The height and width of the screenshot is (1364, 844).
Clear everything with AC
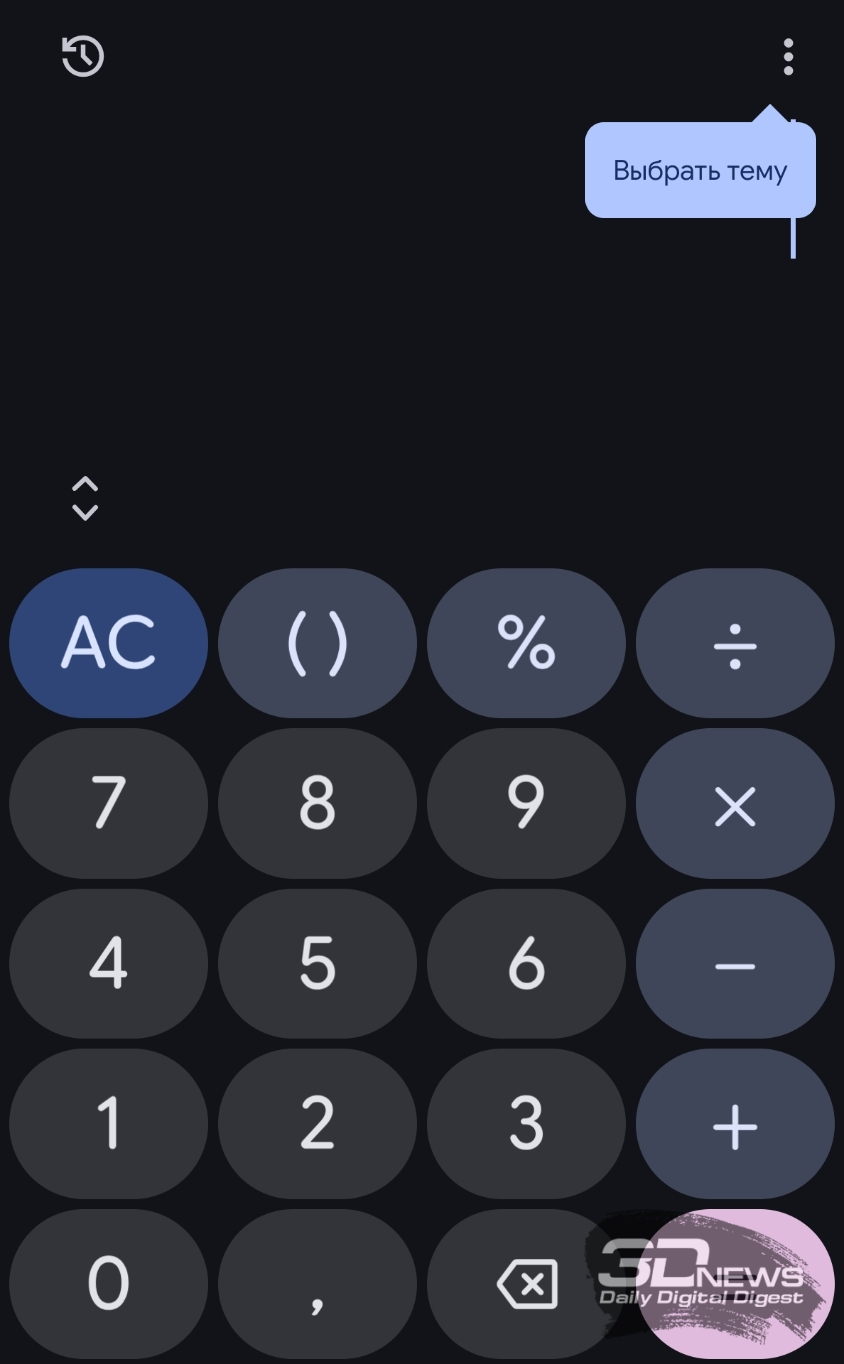(x=109, y=643)
